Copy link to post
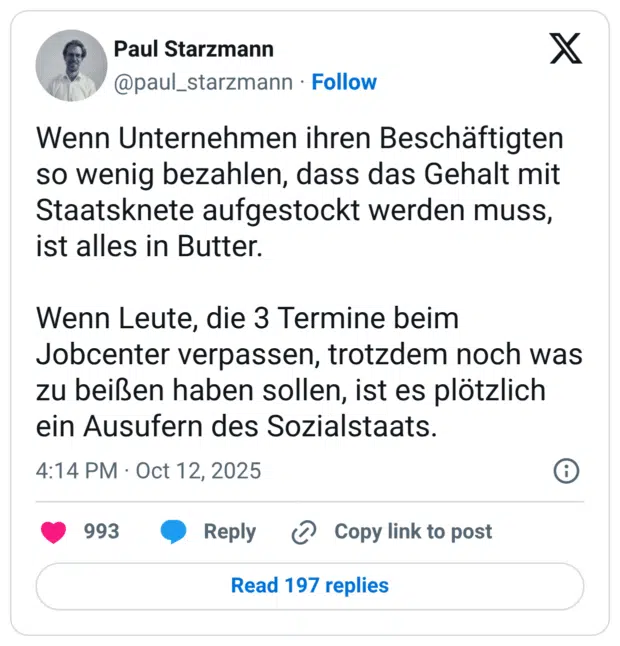620x646 pixels. pyautogui.click(x=392, y=532)
